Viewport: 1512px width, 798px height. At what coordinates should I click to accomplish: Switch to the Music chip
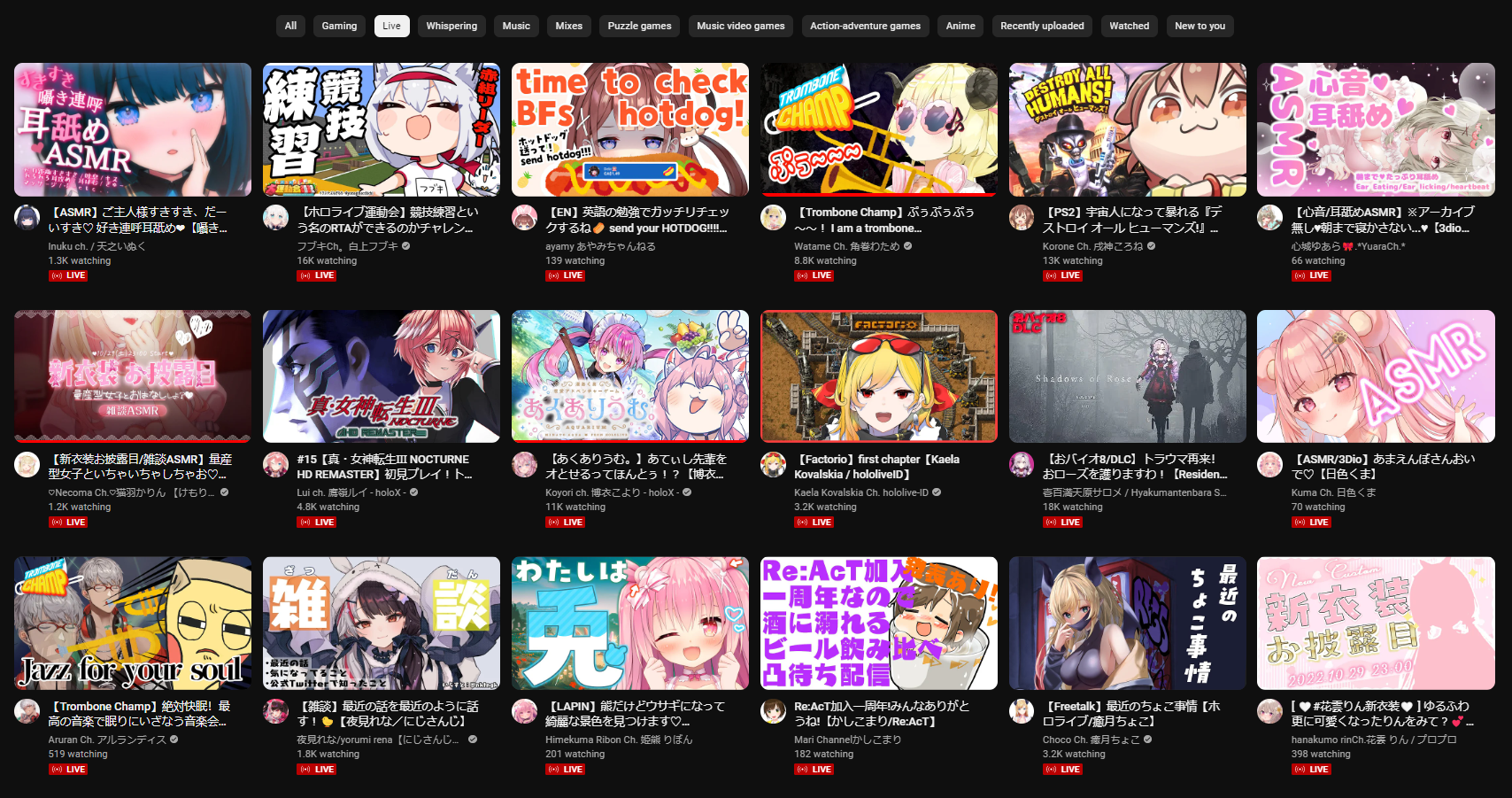516,26
